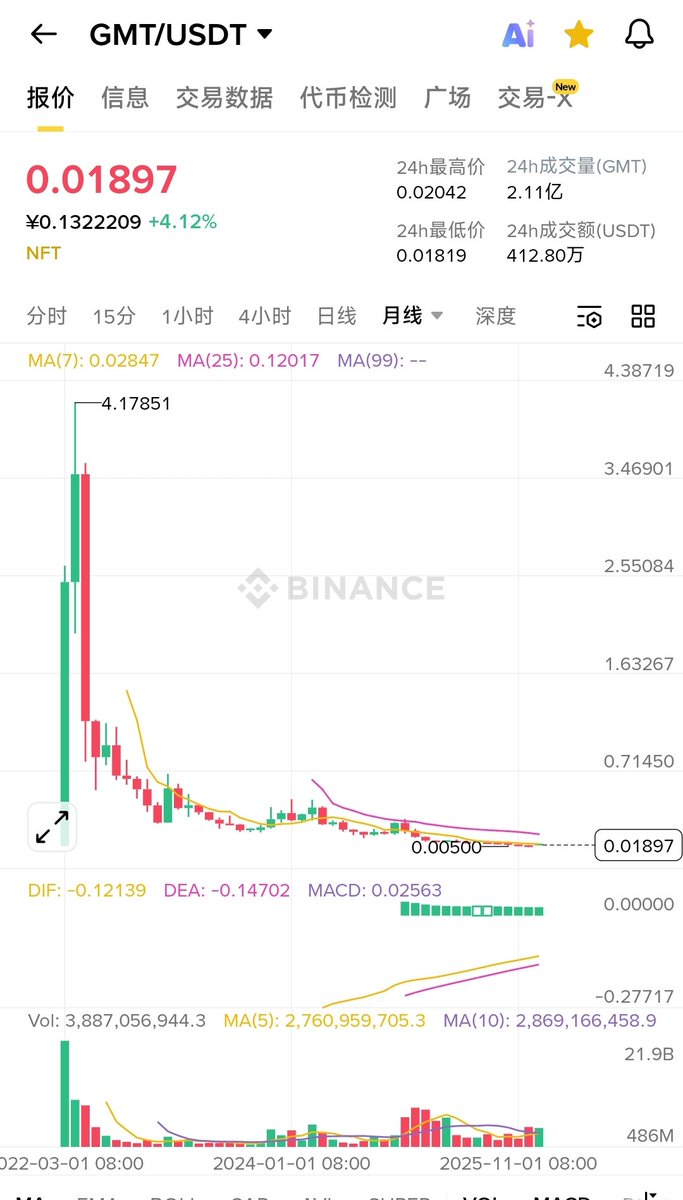The height and width of the screenshot is (1200, 683).
Task: Switch to the 广场 tab
Action: coord(447,97)
